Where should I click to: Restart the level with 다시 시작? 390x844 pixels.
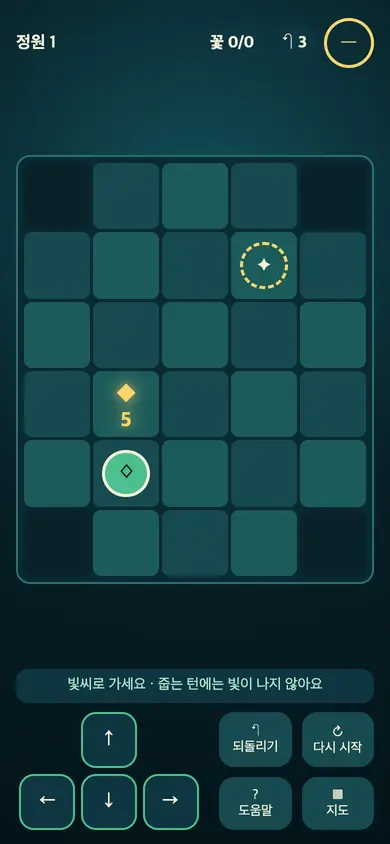pyautogui.click(x=338, y=740)
